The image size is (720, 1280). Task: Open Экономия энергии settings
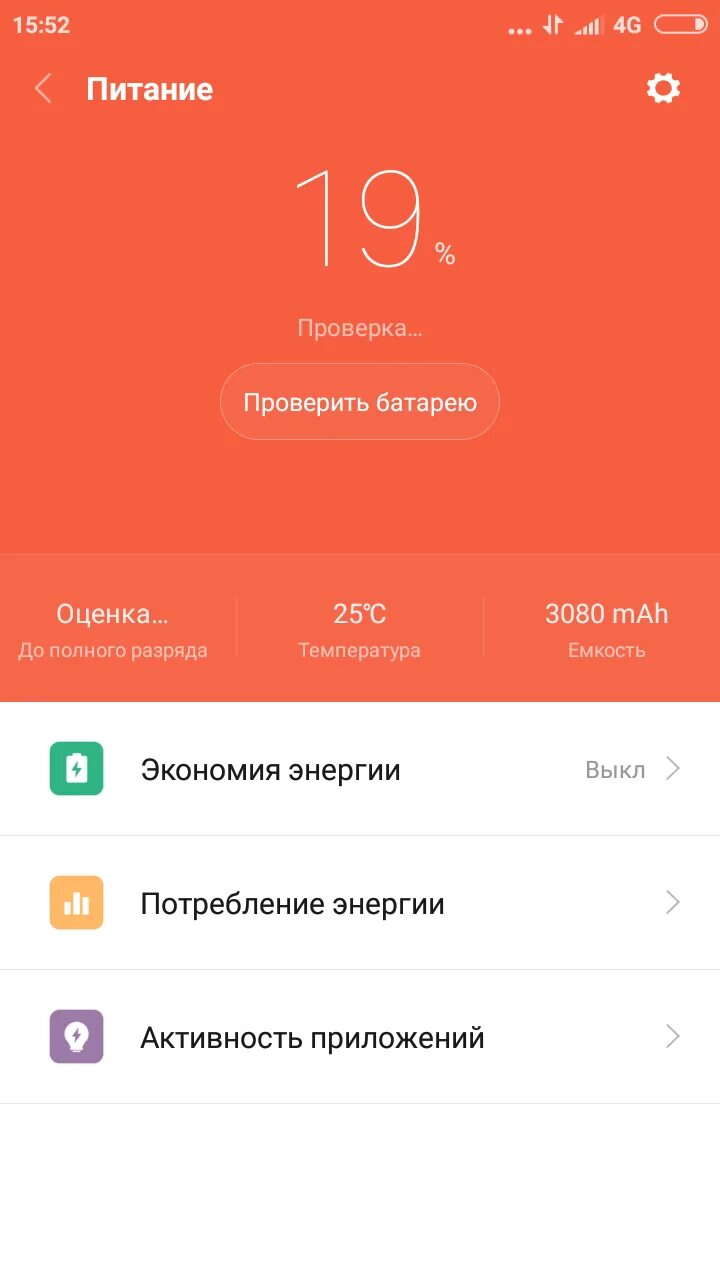(x=360, y=769)
